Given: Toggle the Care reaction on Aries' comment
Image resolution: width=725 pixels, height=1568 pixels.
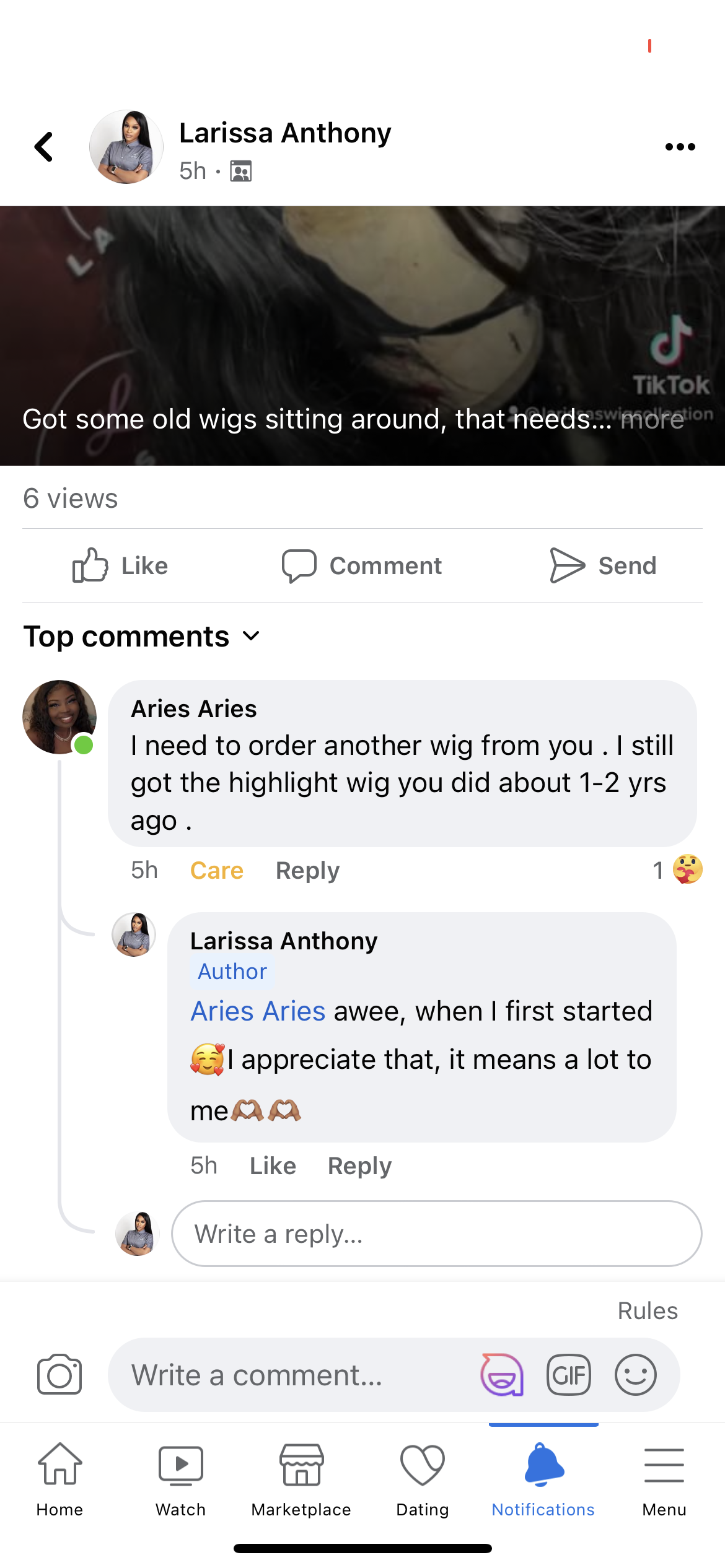Looking at the screenshot, I should point(216,870).
